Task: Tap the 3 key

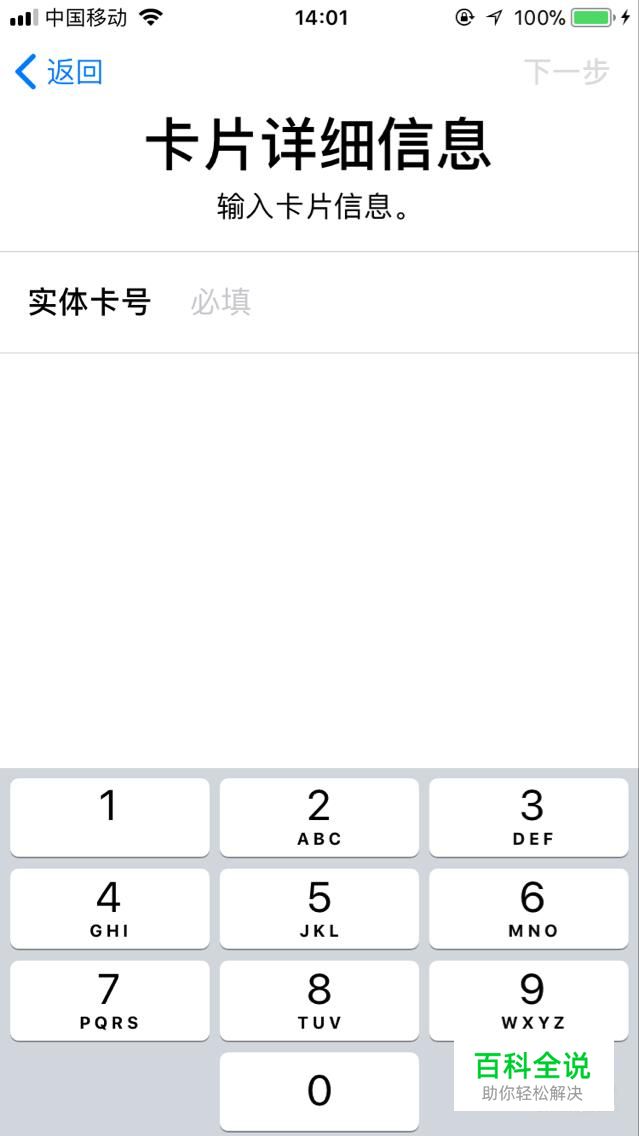Action: click(532, 817)
